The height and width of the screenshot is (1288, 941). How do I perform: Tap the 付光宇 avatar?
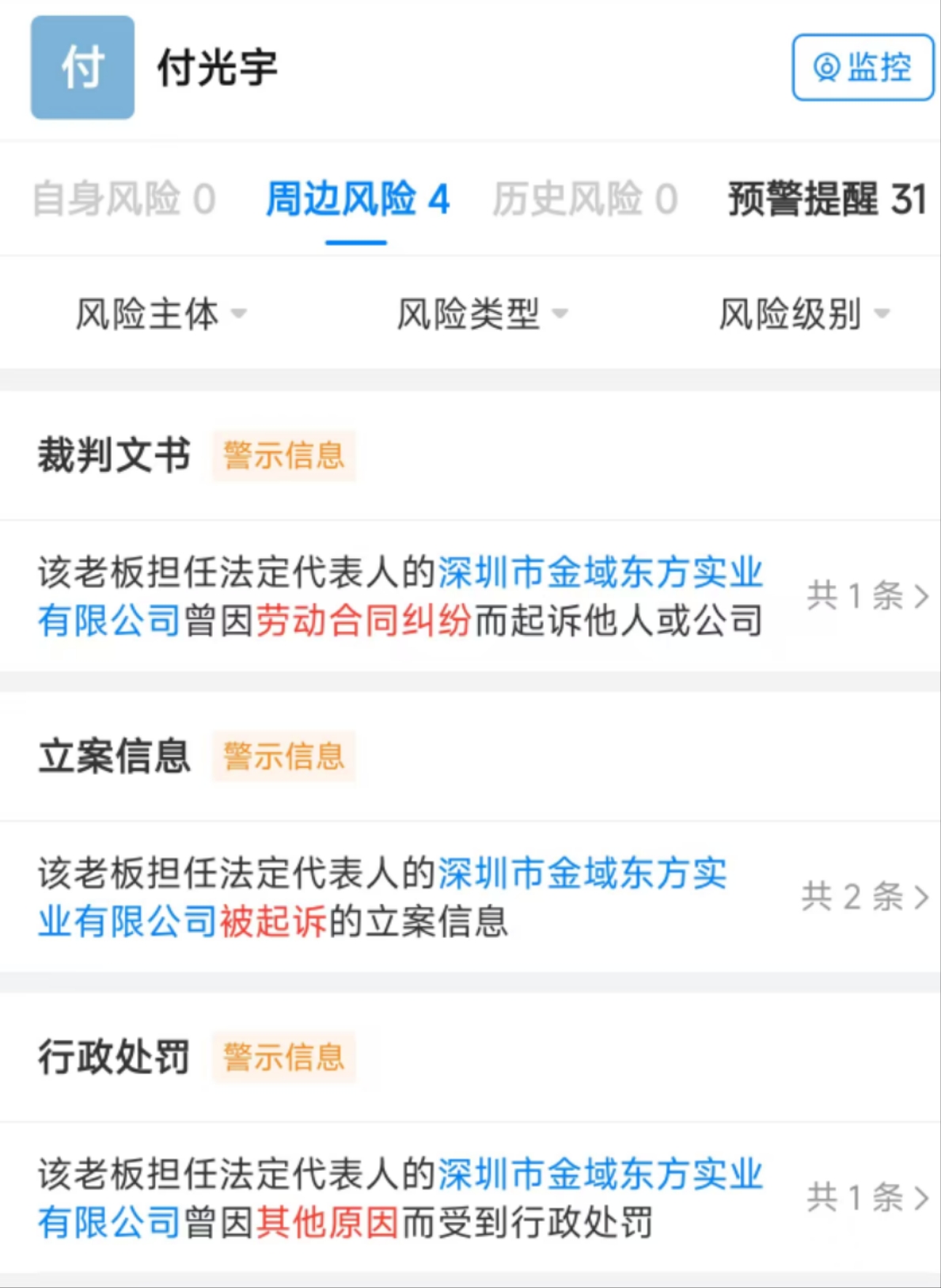82,67
